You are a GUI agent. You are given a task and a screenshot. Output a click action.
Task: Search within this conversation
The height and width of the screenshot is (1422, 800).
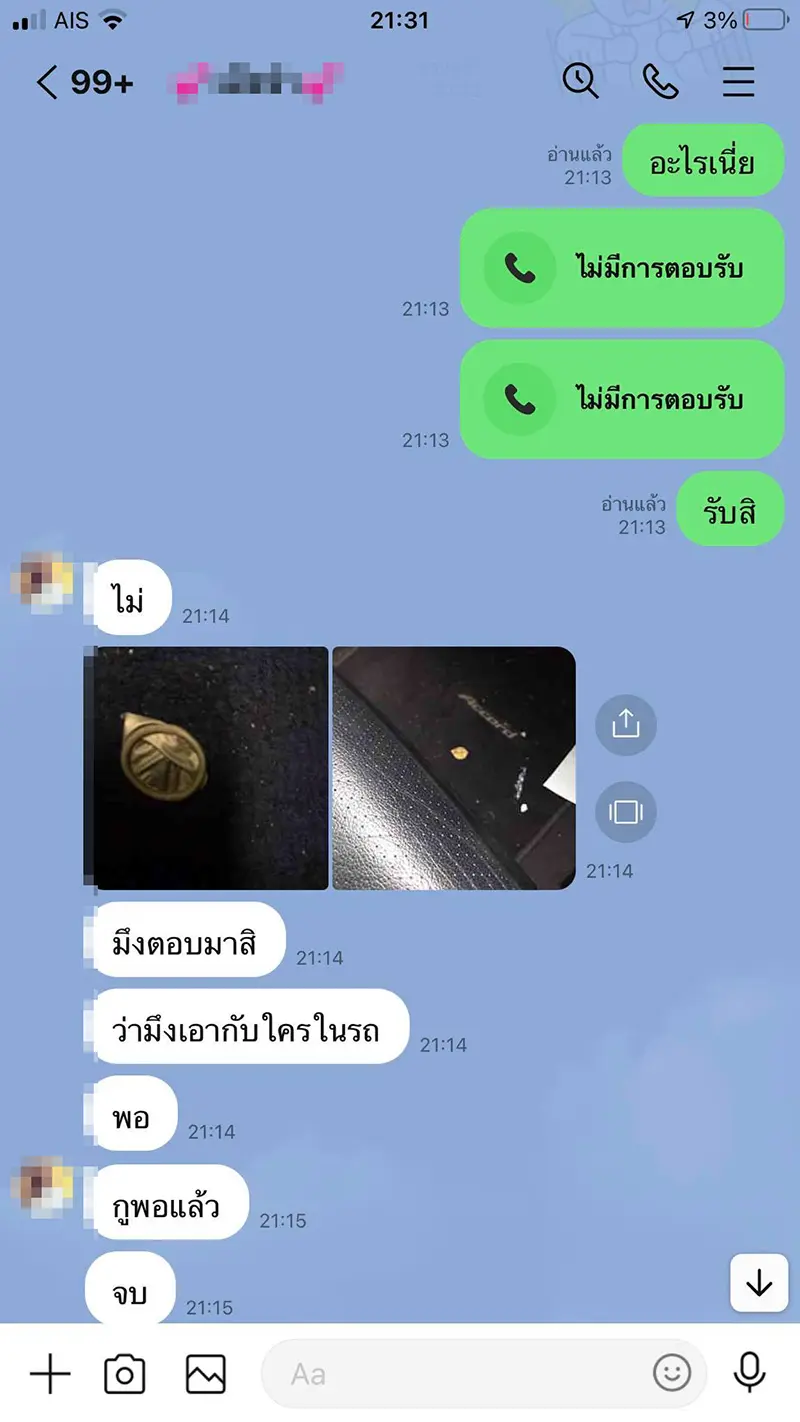[580, 81]
